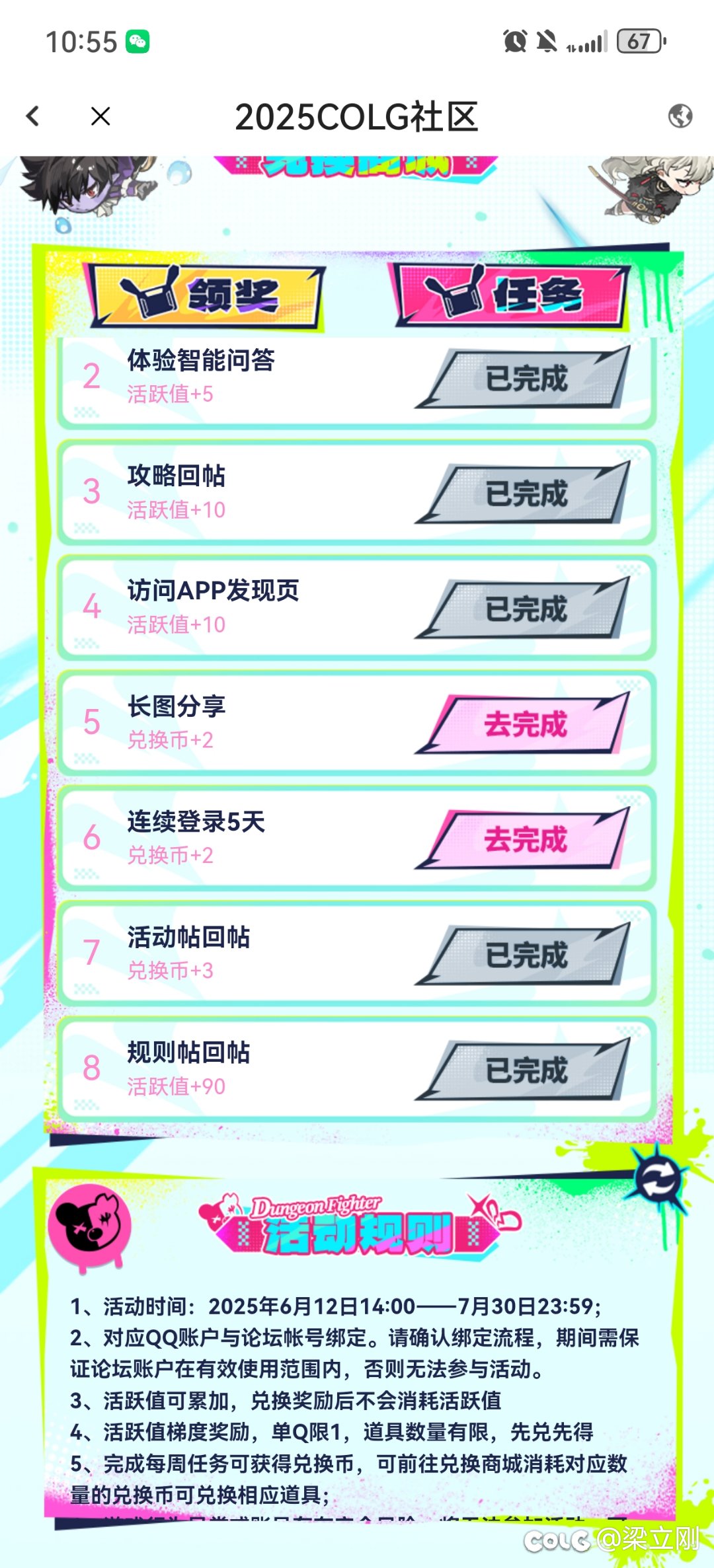Tap 已完成 next to 规则帖回帖
714x1568 pixels.
point(524,1069)
